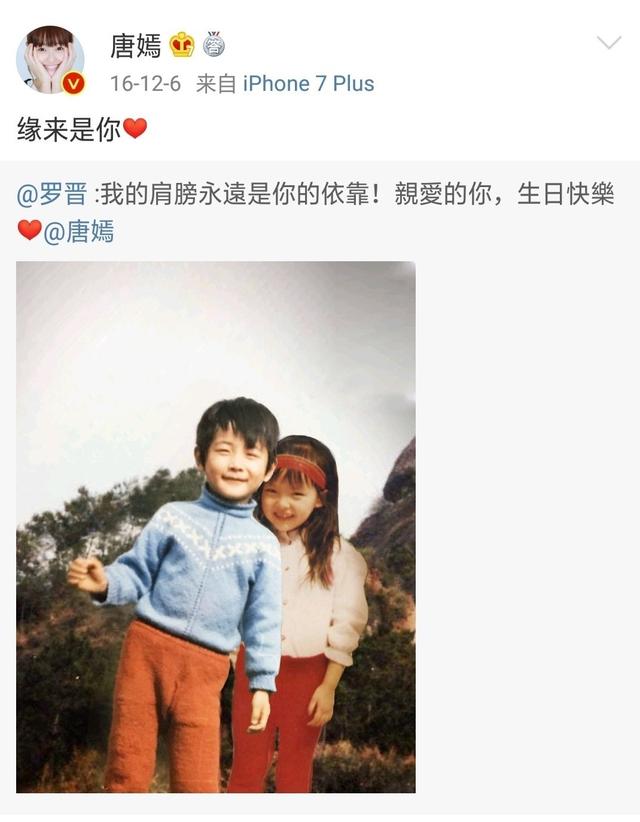Image resolution: width=640 pixels, height=822 pixels.
Task: Tap the iPhone 7 Plus source link
Action: click(308, 83)
